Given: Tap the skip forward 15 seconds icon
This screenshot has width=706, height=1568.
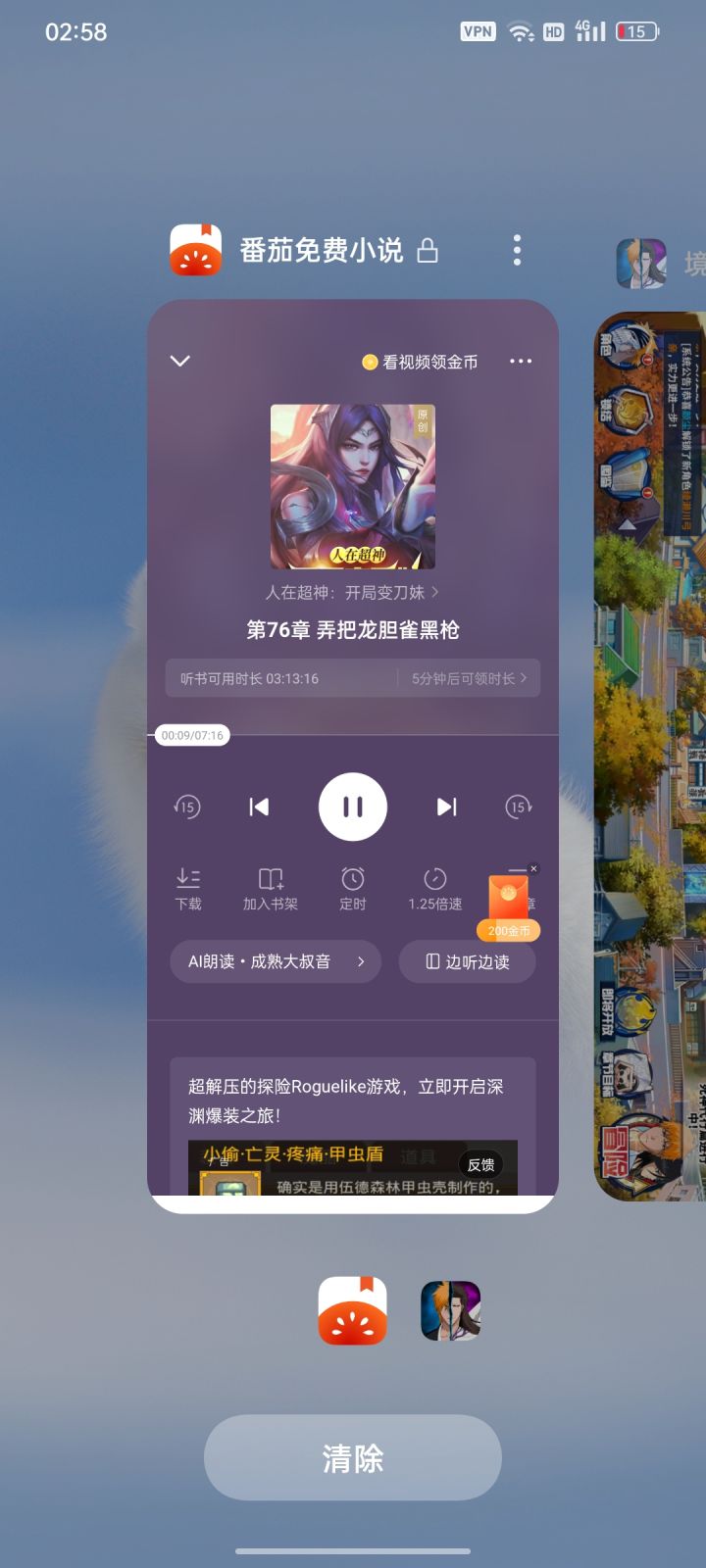Looking at the screenshot, I should click(x=518, y=807).
